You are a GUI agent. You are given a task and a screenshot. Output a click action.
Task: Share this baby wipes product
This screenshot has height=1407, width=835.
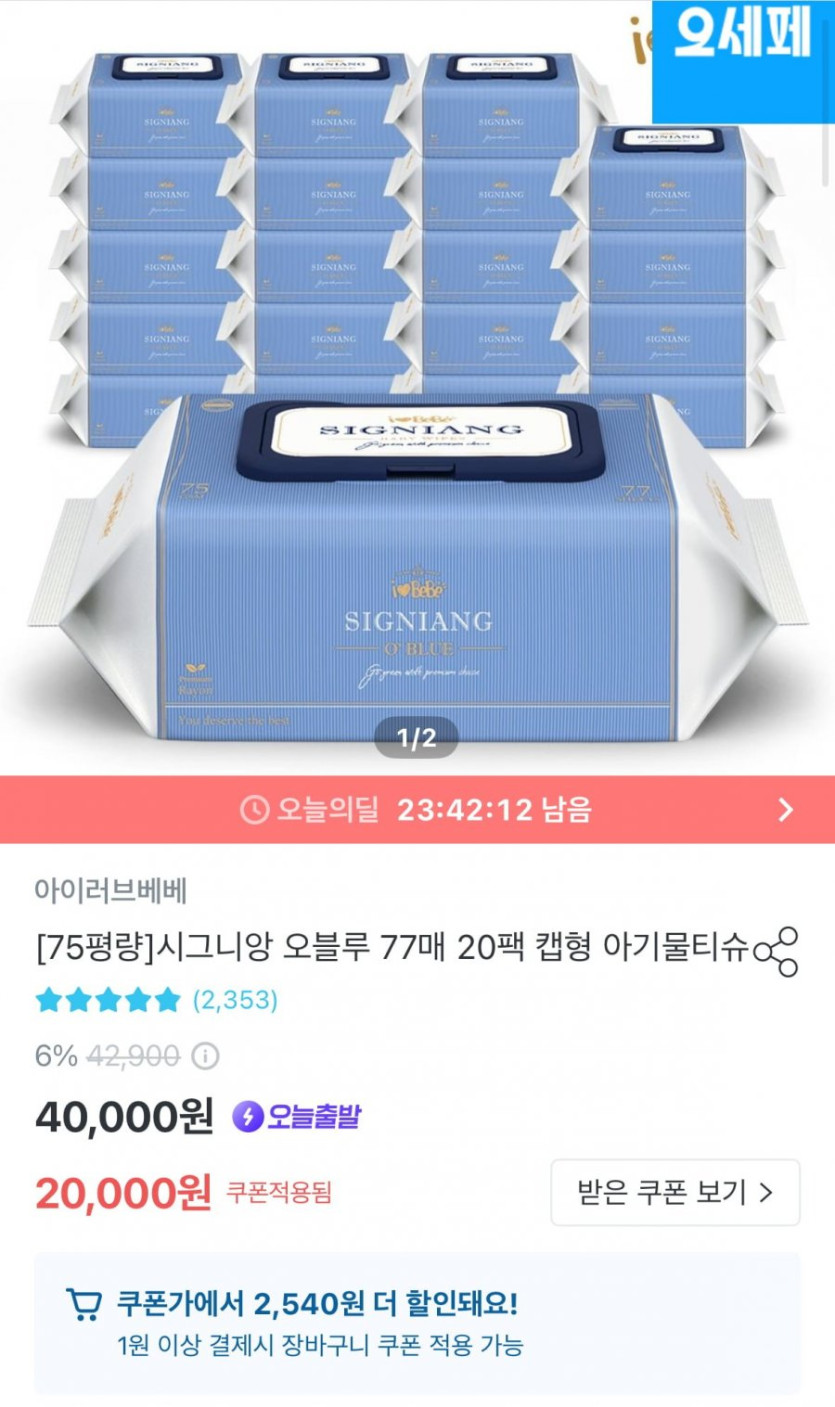[776, 951]
